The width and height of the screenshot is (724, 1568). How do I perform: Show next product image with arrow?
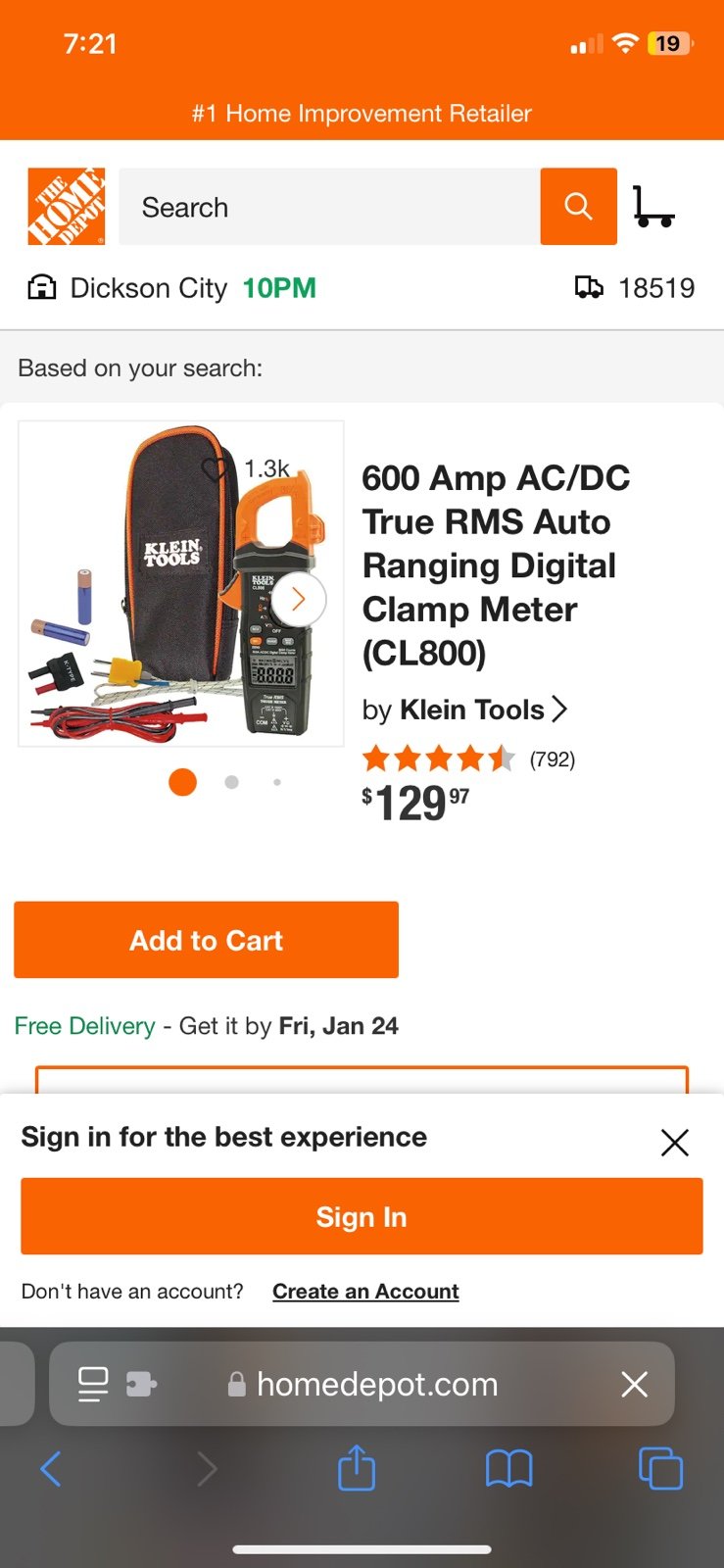coord(298,599)
